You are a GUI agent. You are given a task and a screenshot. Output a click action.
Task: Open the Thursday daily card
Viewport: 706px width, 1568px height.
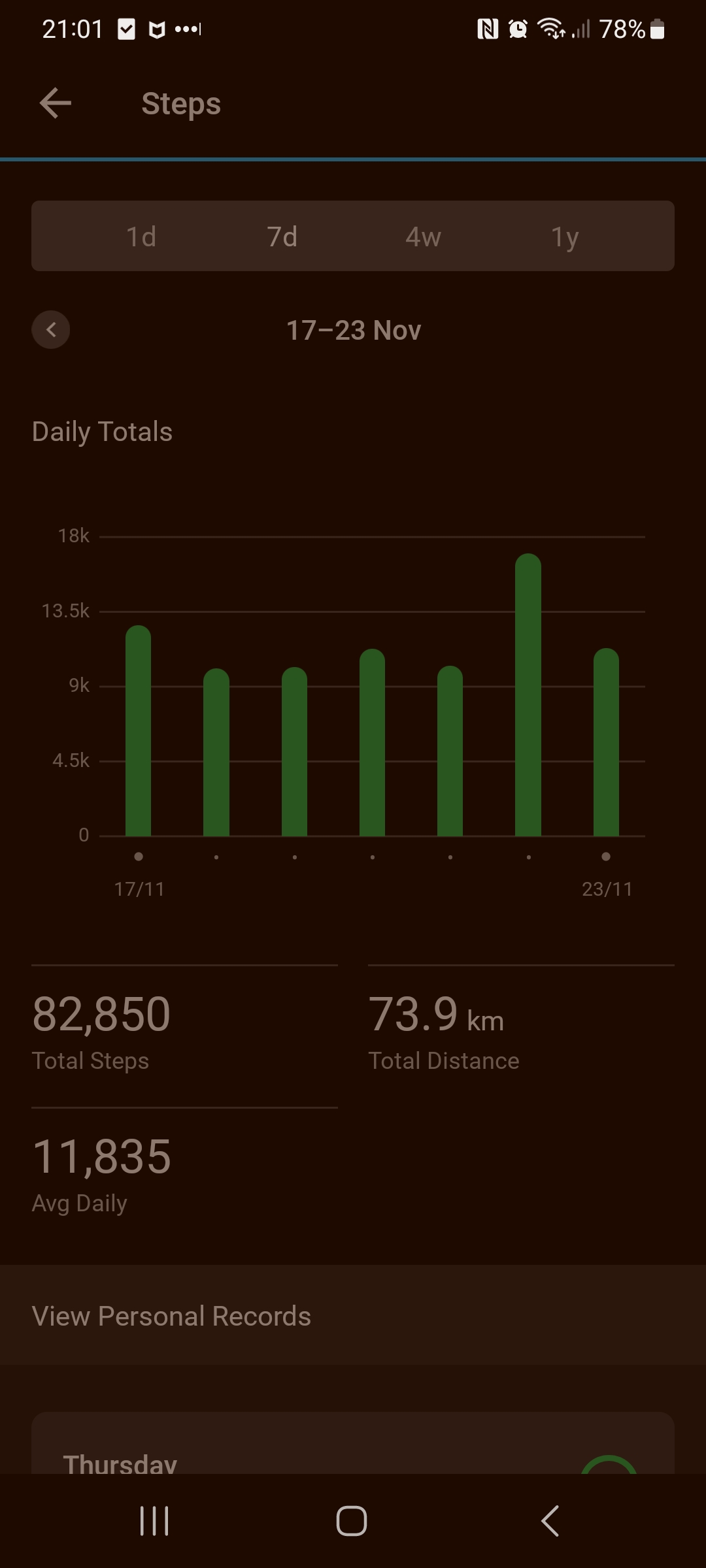pyautogui.click(x=353, y=1443)
